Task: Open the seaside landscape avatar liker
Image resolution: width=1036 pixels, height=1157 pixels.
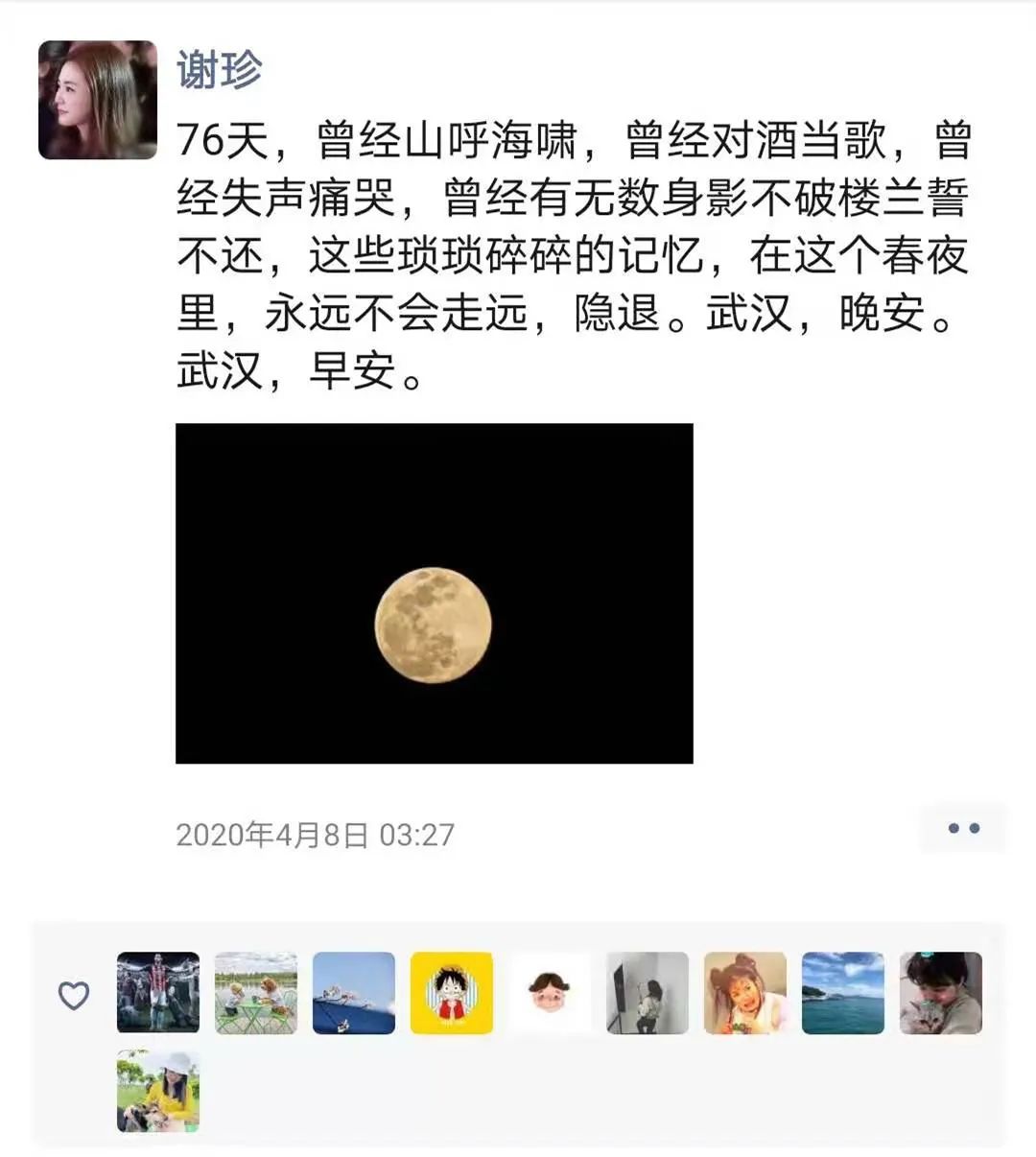Action: 842,993
